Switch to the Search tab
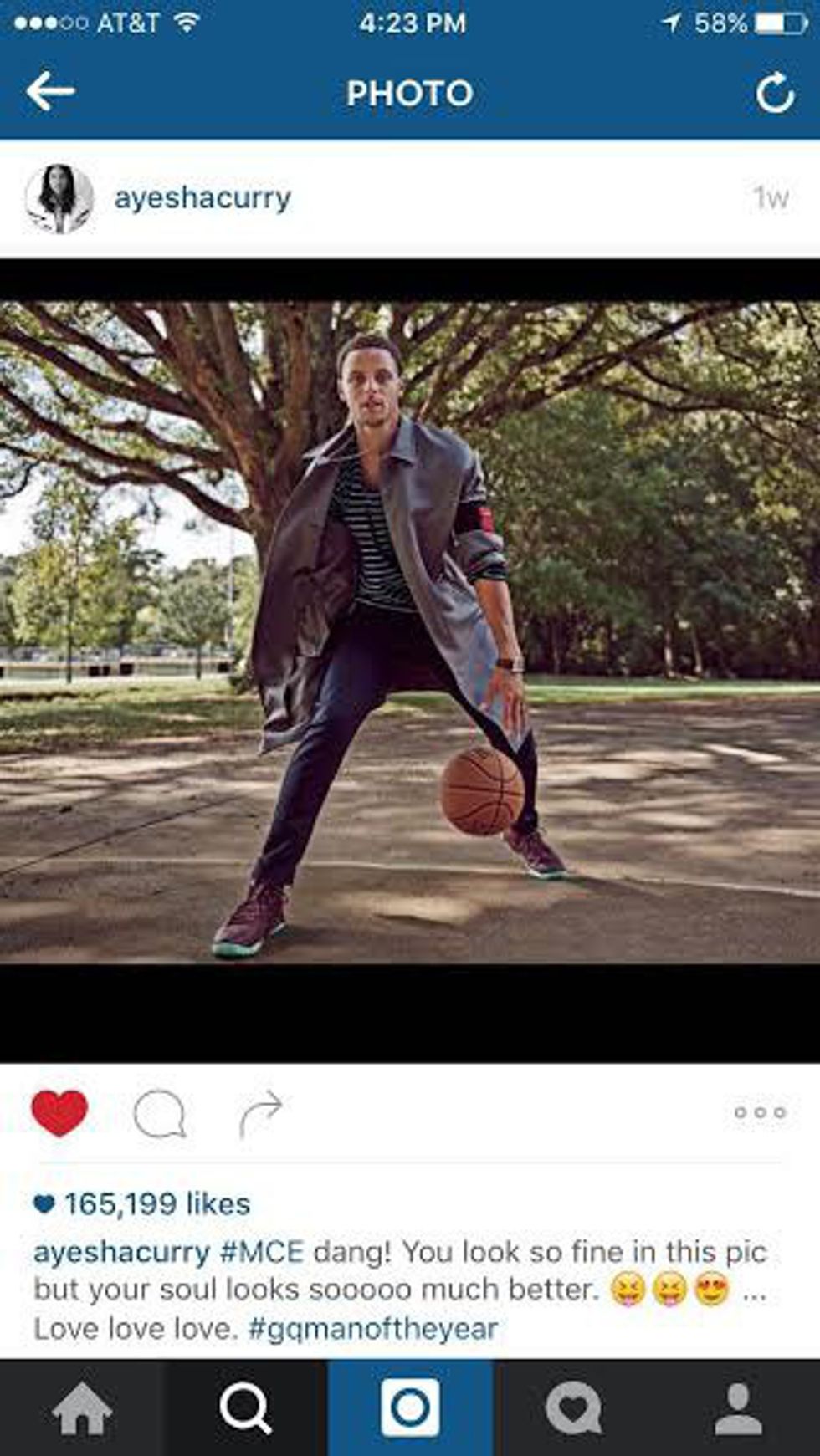Image resolution: width=820 pixels, height=1456 pixels. pos(245,1408)
